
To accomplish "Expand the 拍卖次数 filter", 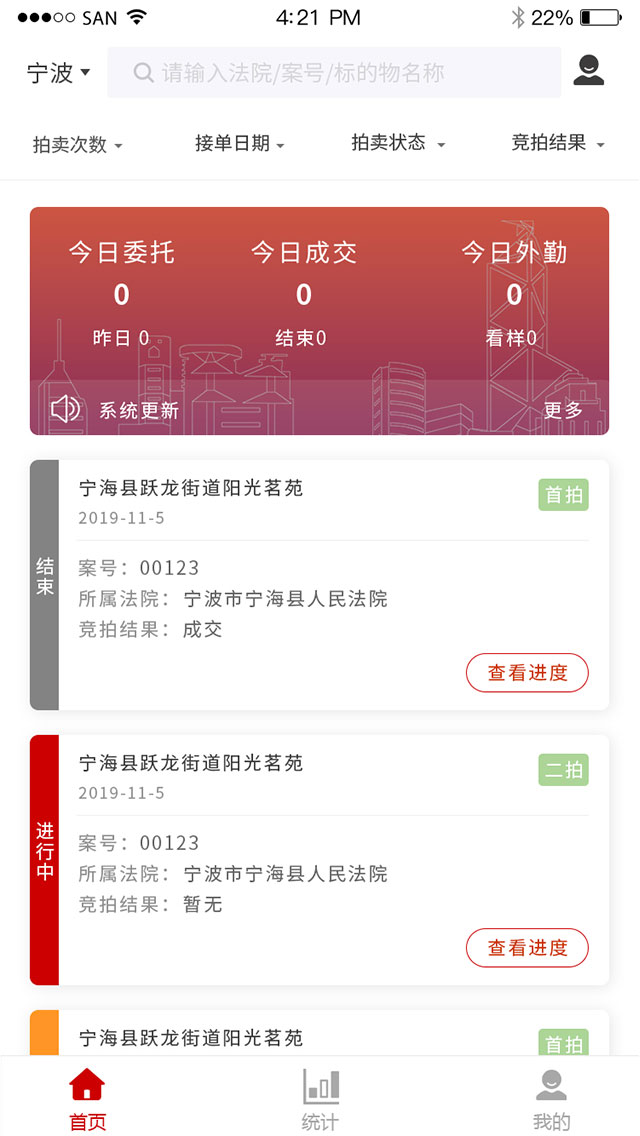I will [77, 145].
